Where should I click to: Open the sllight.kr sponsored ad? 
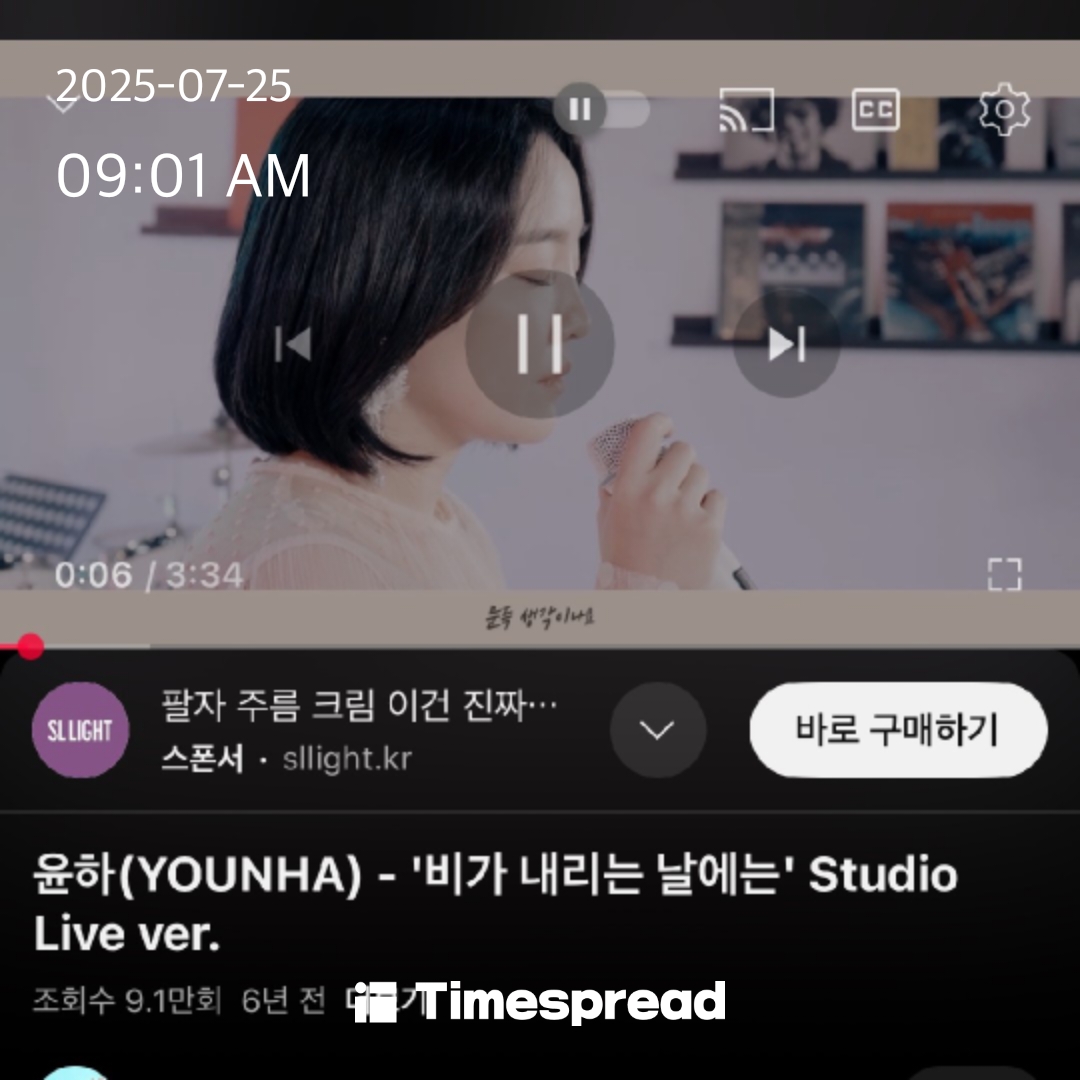coord(358,708)
